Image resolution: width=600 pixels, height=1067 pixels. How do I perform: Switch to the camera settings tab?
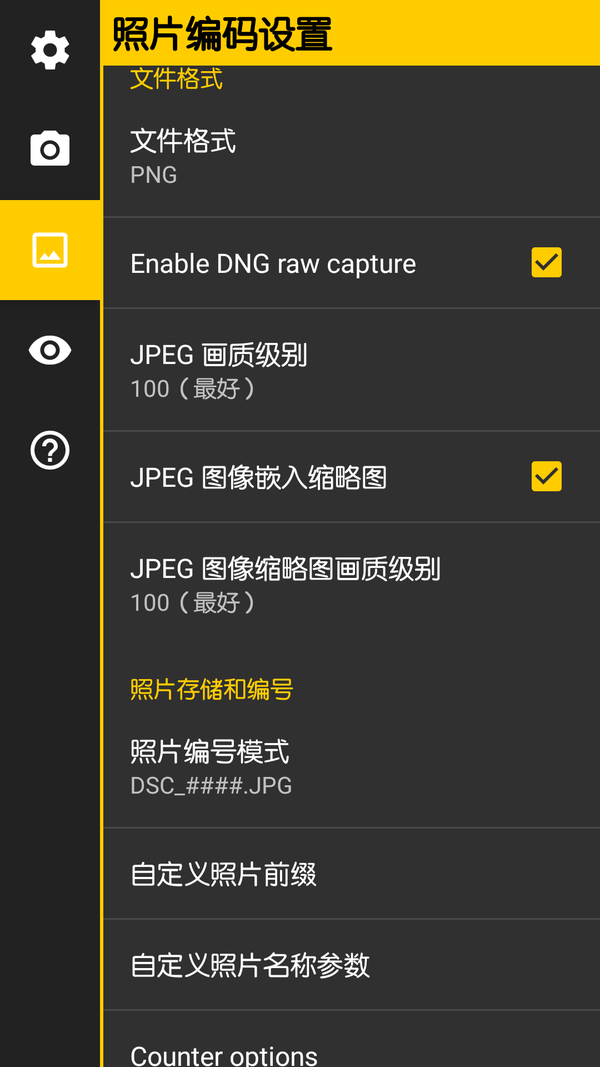point(50,150)
